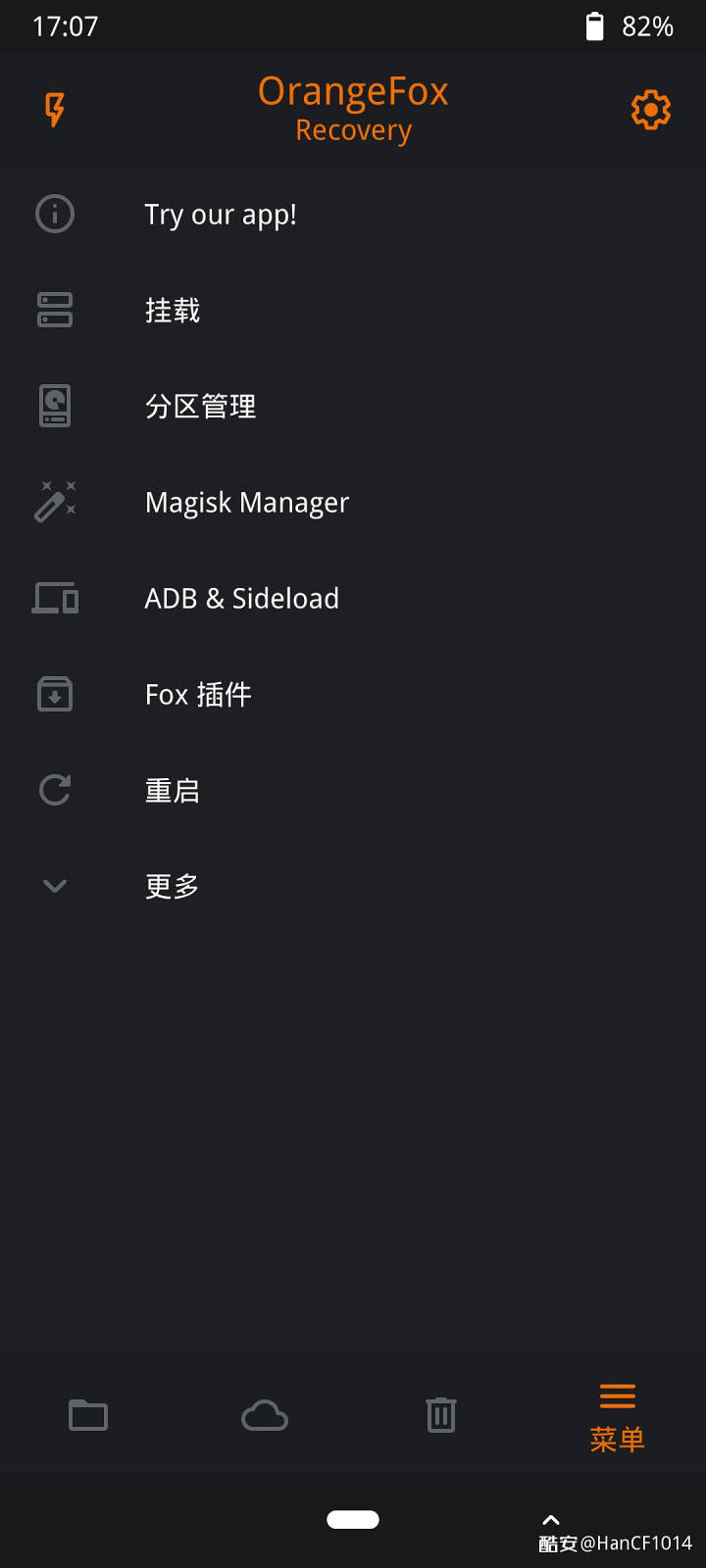Switch to the files folder tab

(x=88, y=1415)
